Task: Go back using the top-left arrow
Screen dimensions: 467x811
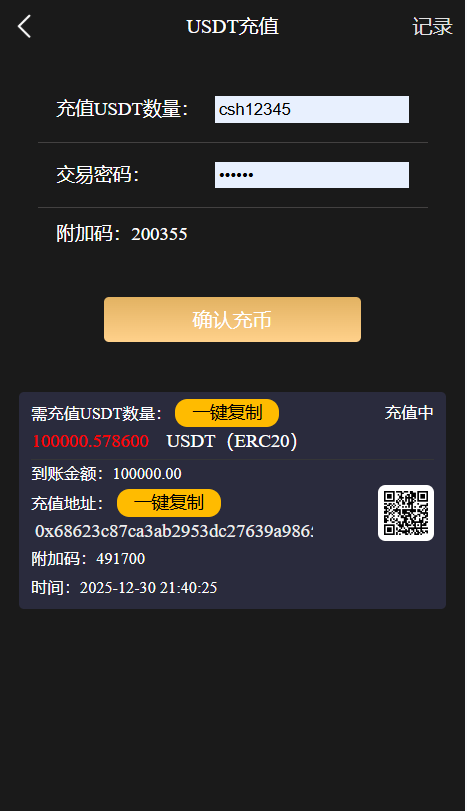Action: click(x=24, y=26)
